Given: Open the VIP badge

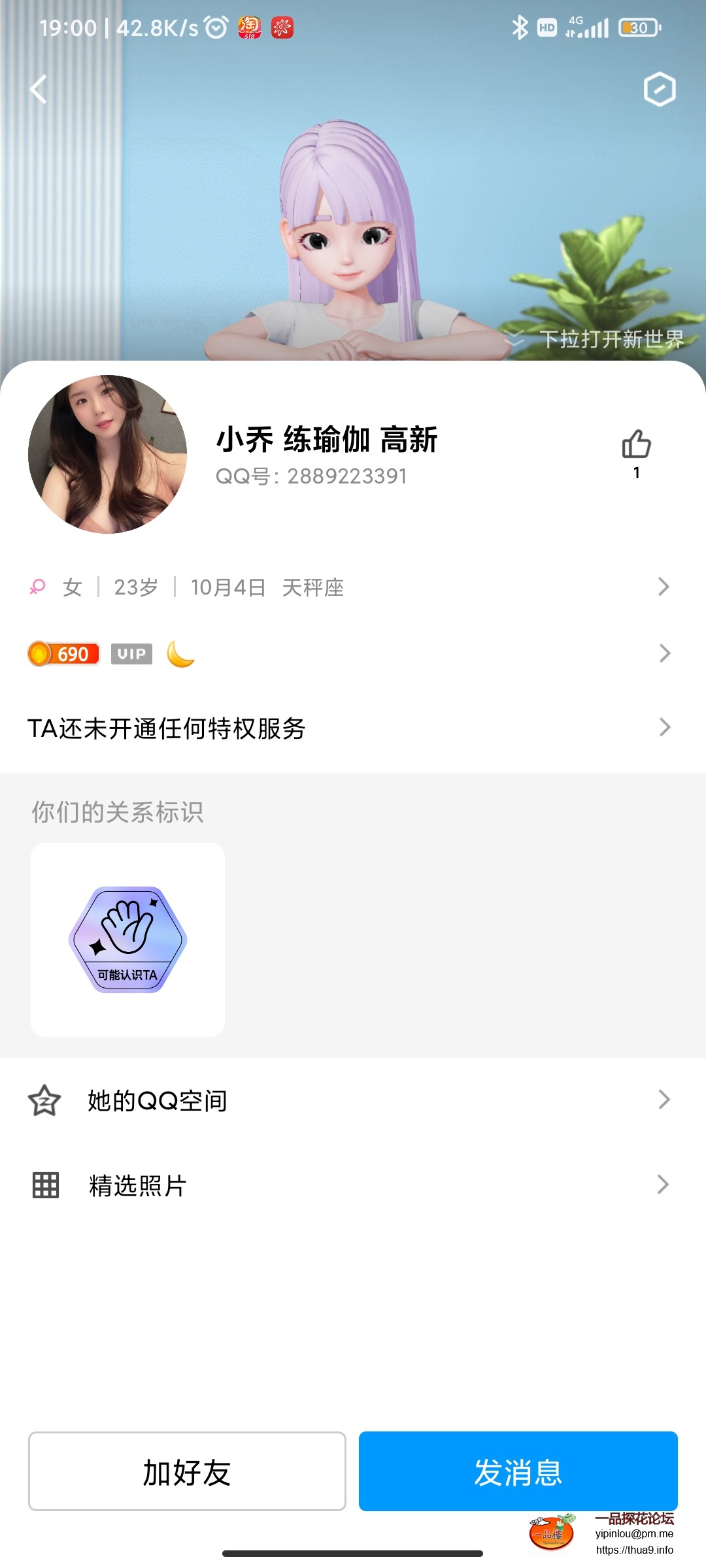Looking at the screenshot, I should tap(131, 653).
